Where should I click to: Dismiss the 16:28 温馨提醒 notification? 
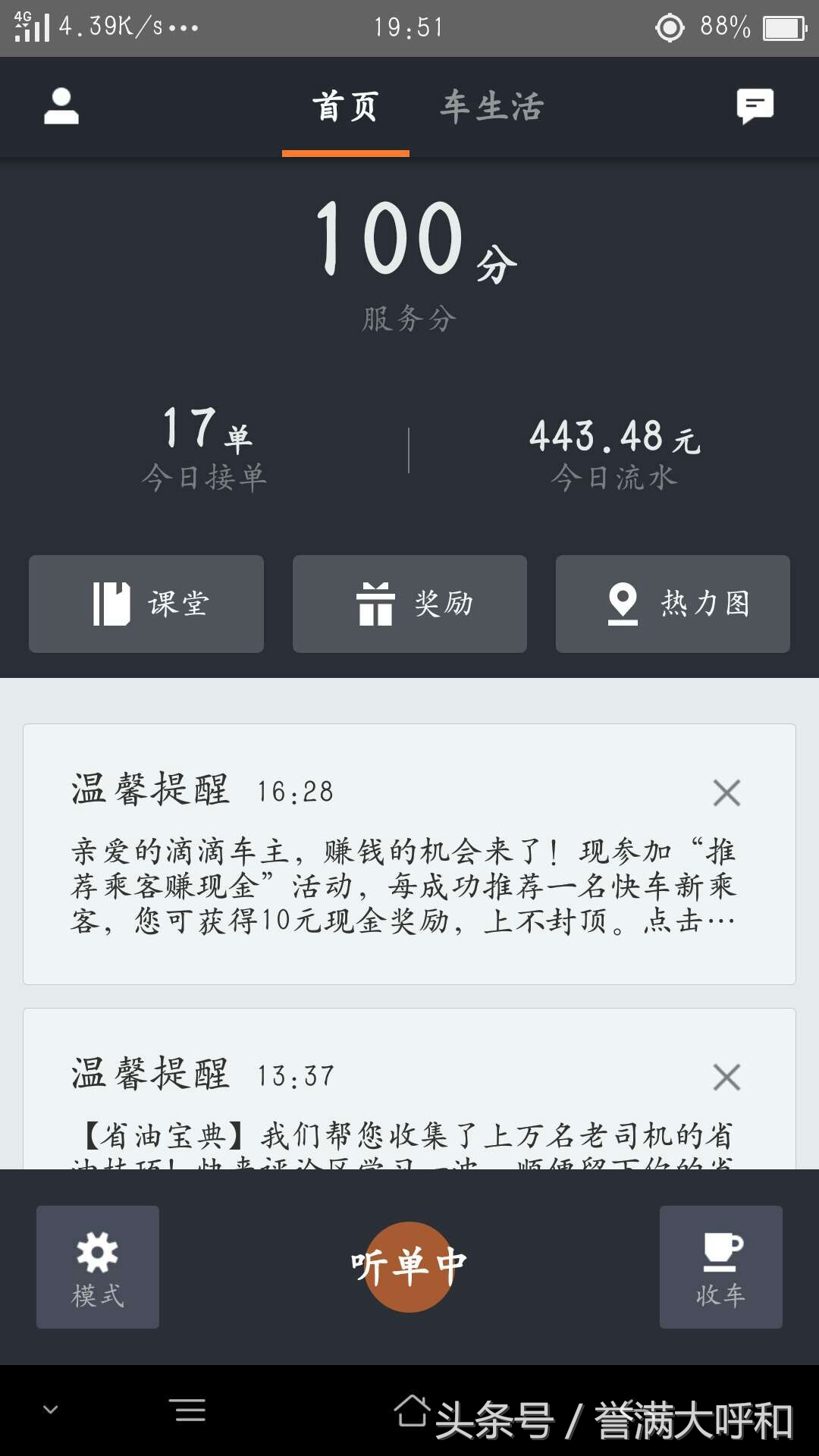[726, 791]
